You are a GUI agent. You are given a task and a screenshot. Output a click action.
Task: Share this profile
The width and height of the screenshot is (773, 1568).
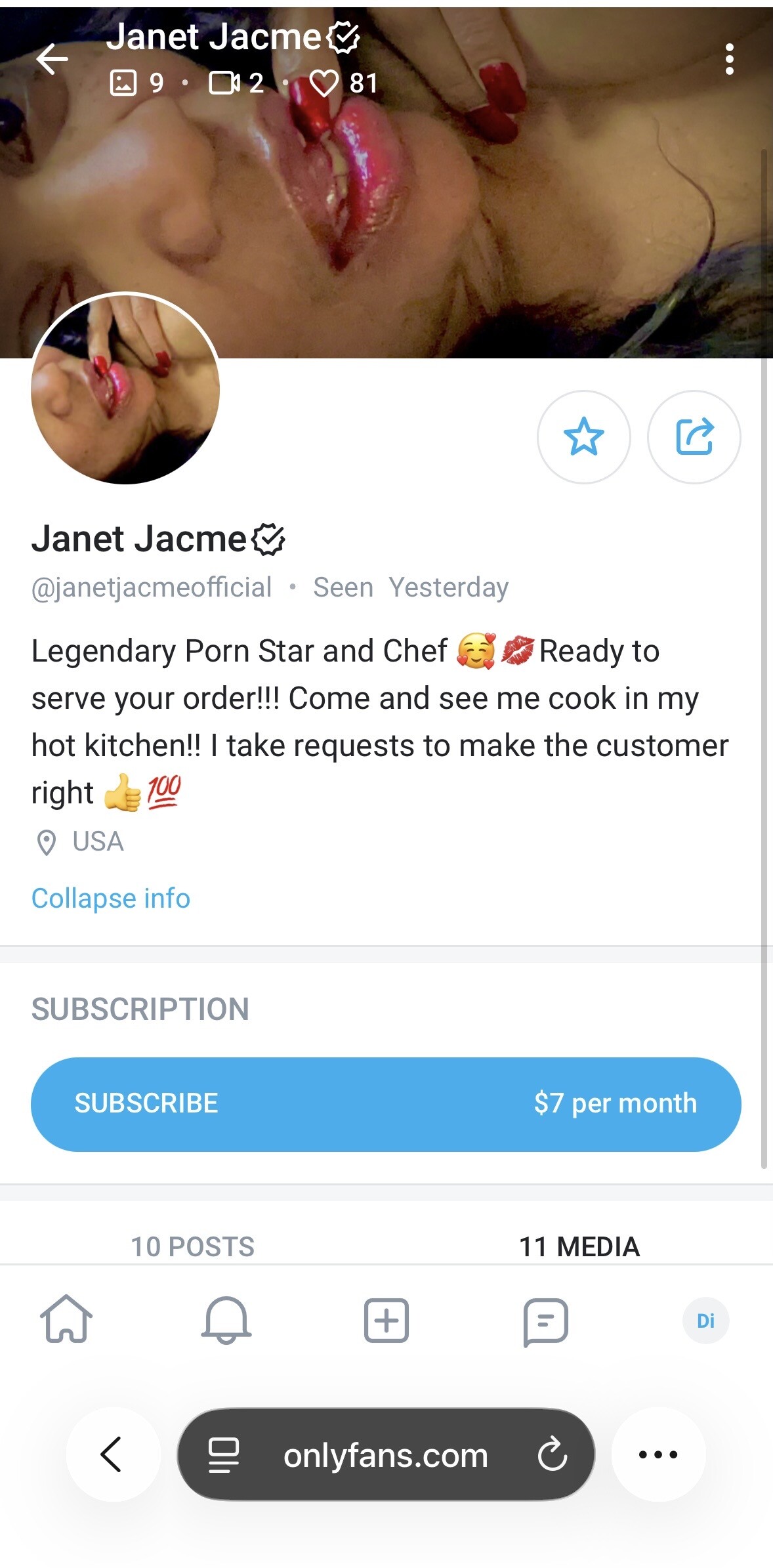pos(694,437)
